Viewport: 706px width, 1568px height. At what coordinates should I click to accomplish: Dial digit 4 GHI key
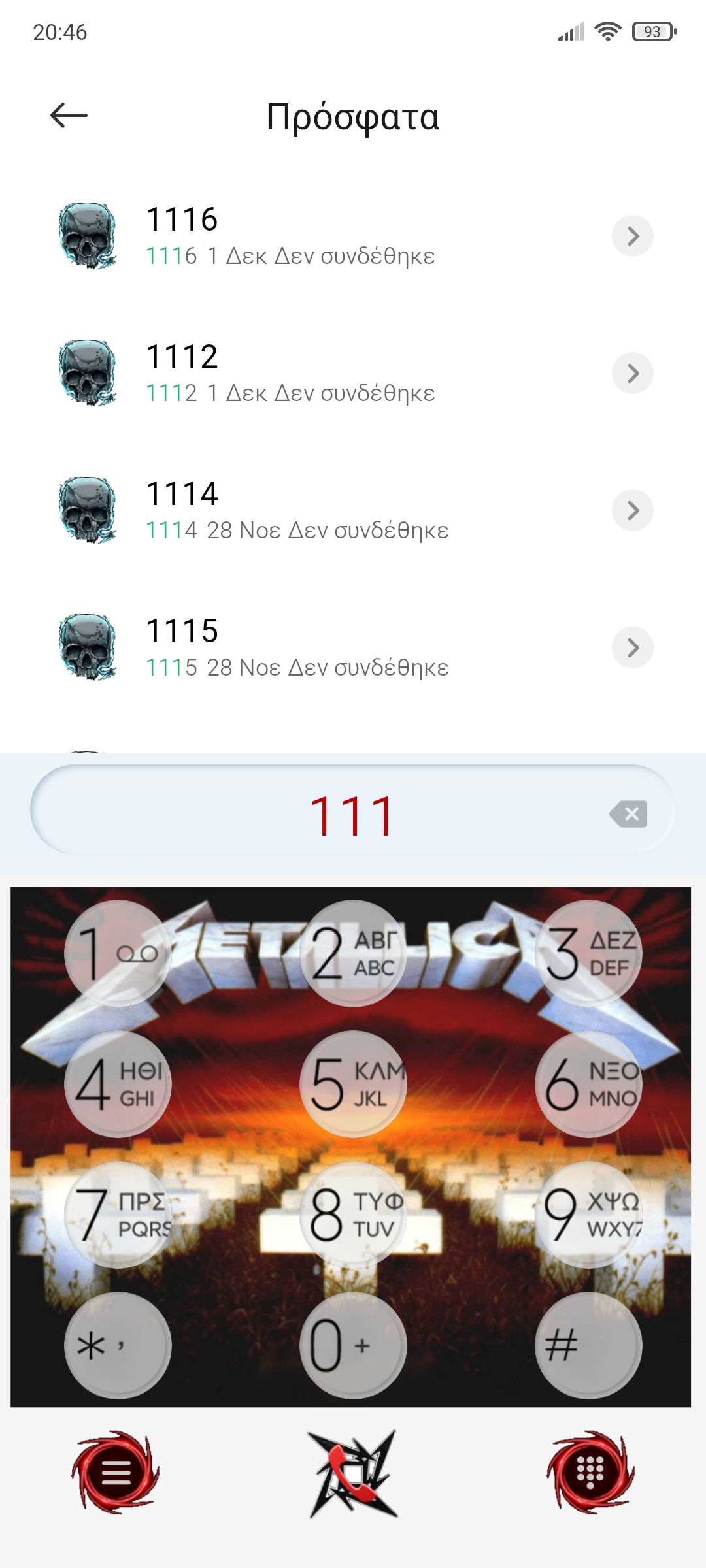pos(118,1085)
